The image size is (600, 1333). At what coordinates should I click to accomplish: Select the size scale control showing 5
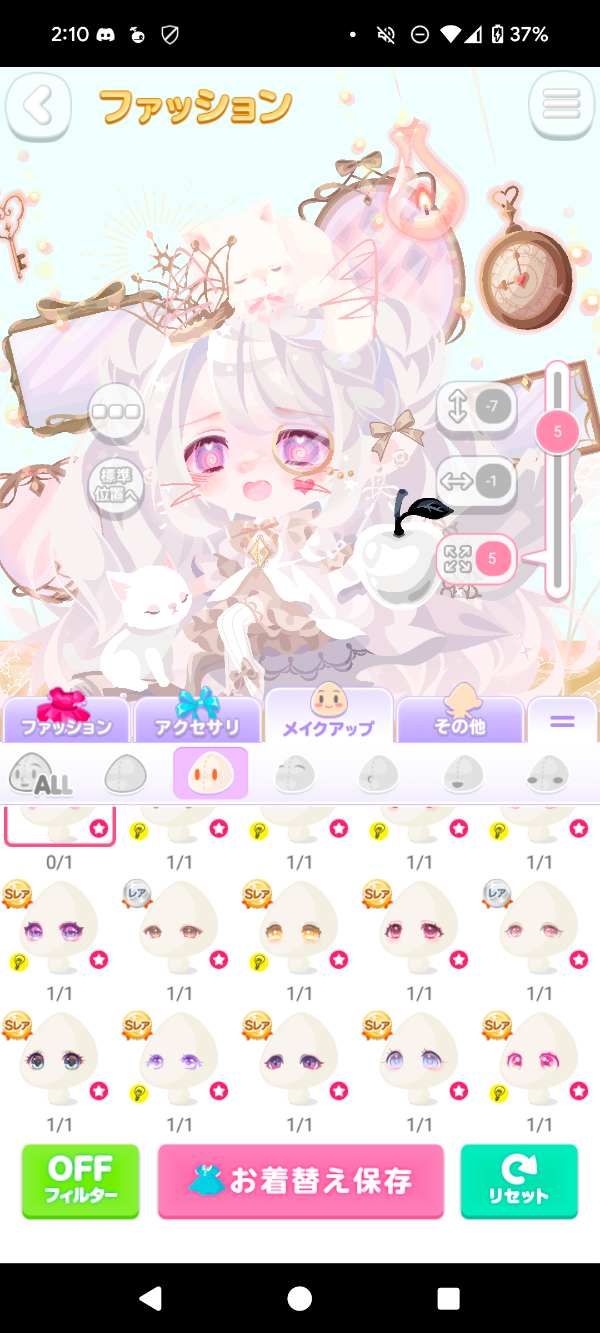click(475, 559)
